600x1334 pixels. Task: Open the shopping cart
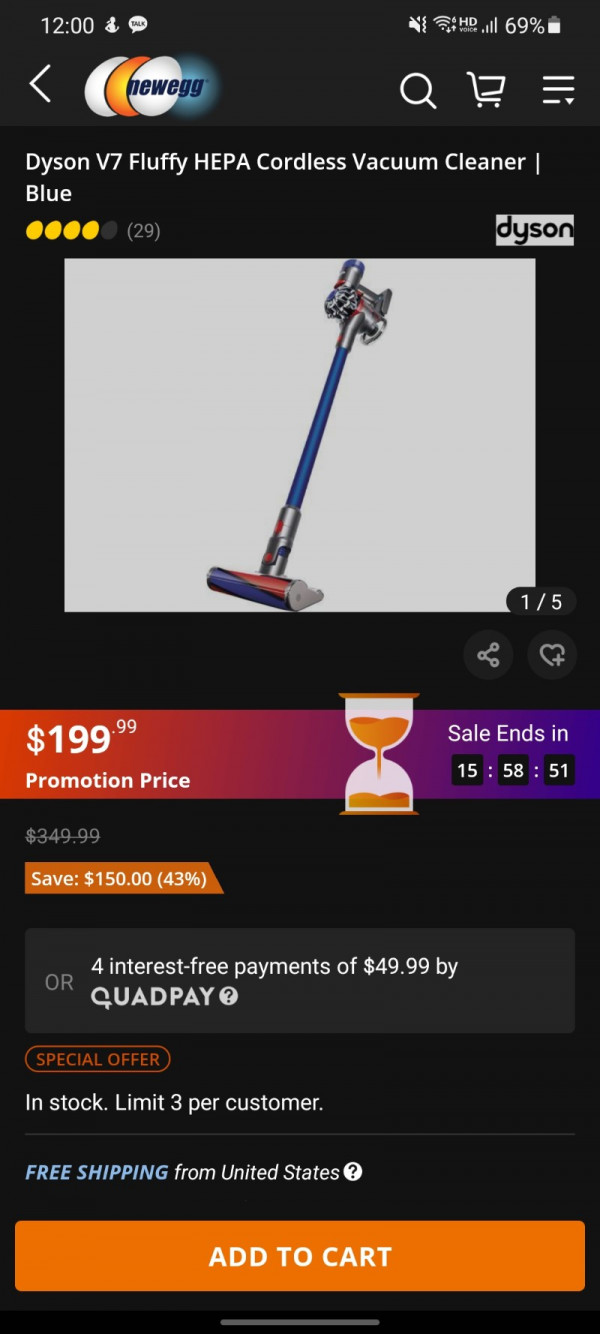click(486, 90)
